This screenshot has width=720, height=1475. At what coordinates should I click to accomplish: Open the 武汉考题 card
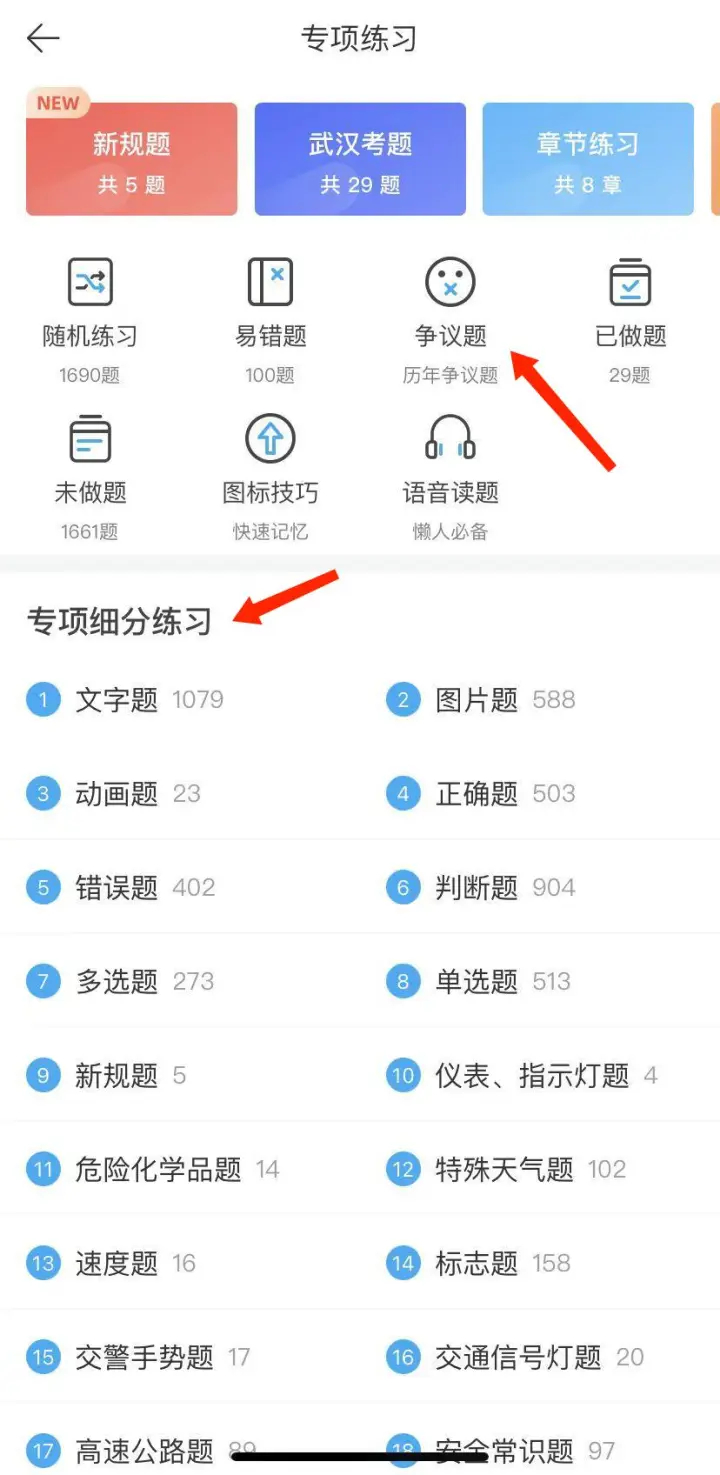[x=360, y=159]
